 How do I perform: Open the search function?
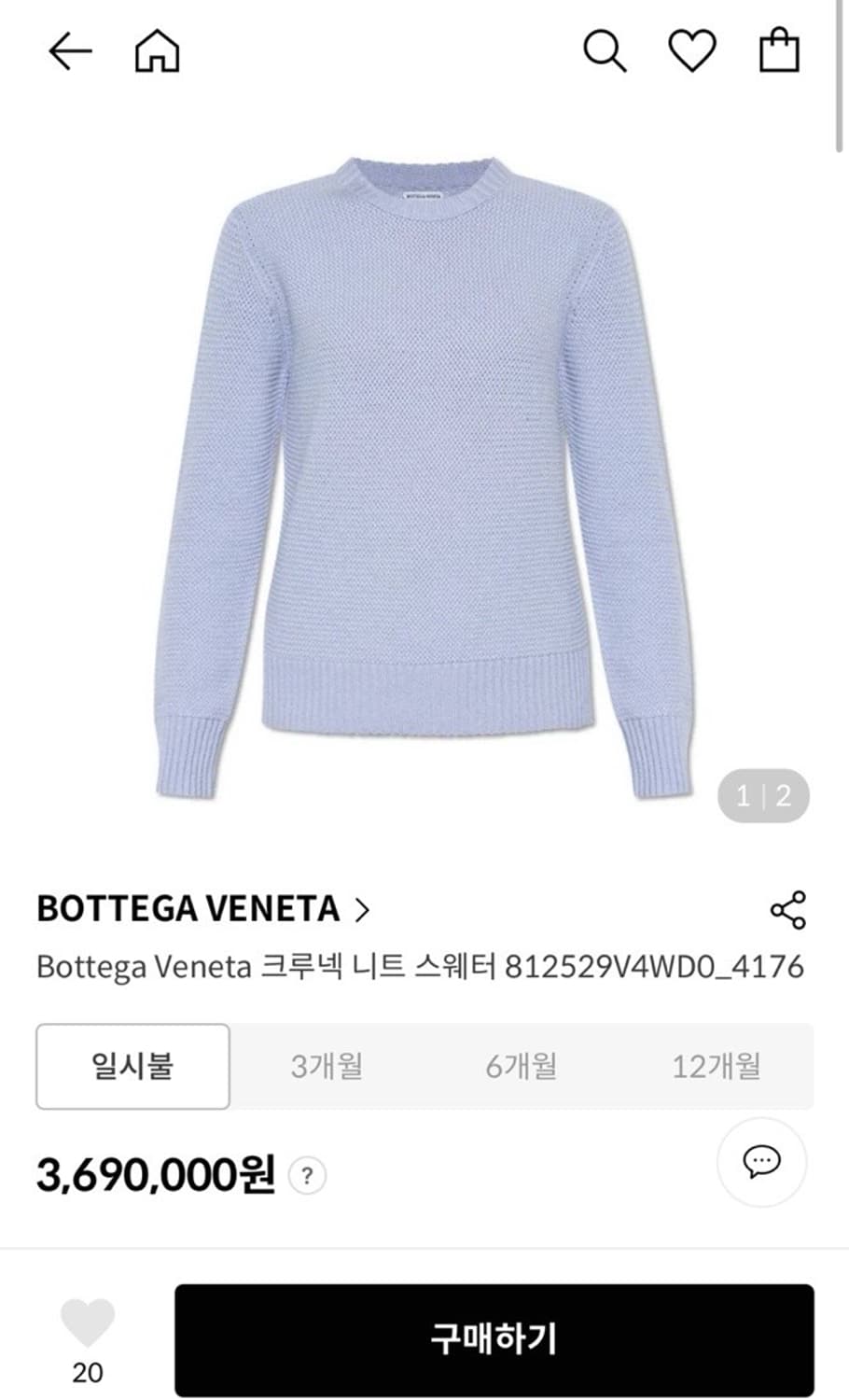[x=607, y=51]
